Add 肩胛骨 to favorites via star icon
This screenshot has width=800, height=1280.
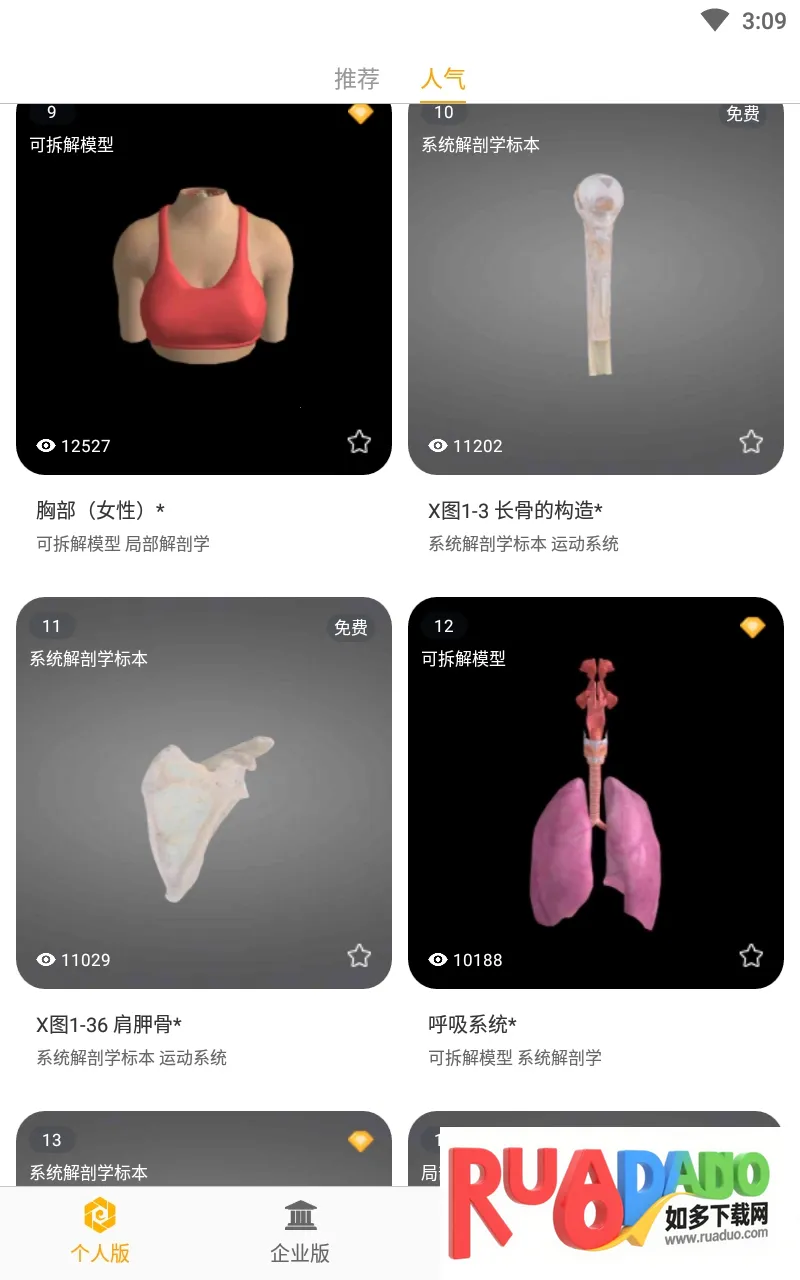pyautogui.click(x=359, y=956)
